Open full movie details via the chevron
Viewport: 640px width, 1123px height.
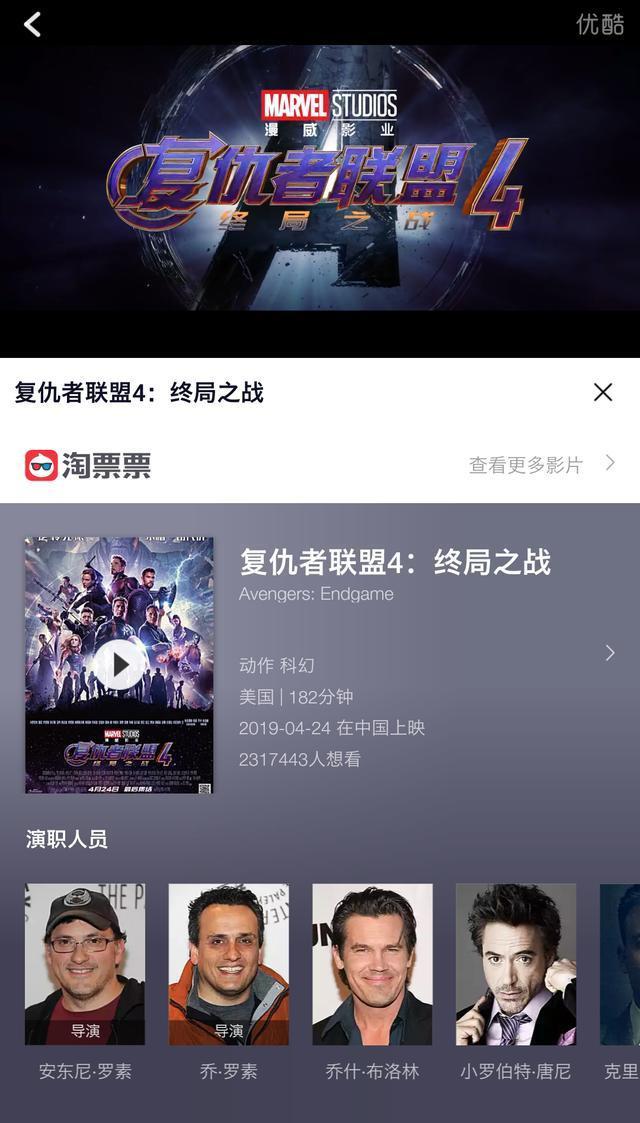click(x=610, y=653)
